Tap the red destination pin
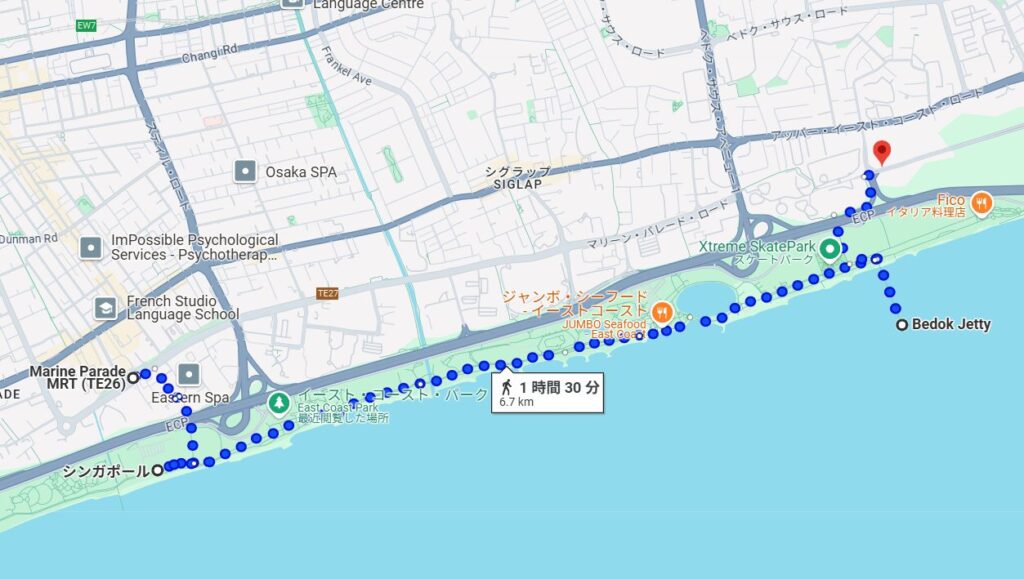The width and height of the screenshot is (1024, 579). pyautogui.click(x=881, y=153)
